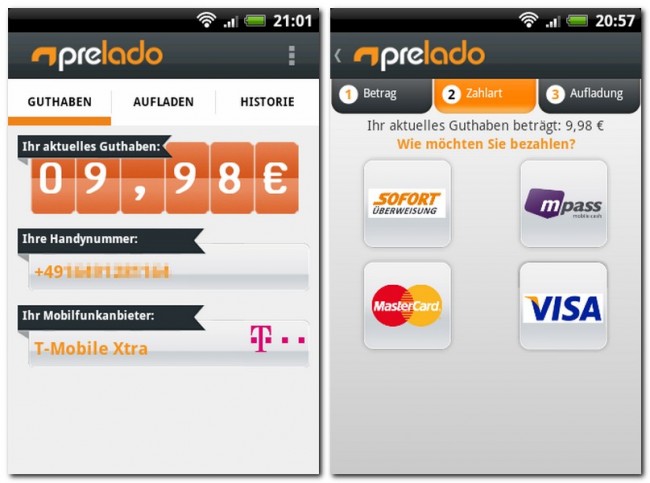This screenshot has width=650, height=483.
Task: Switch to the Aufladen tab
Action: click(x=163, y=102)
